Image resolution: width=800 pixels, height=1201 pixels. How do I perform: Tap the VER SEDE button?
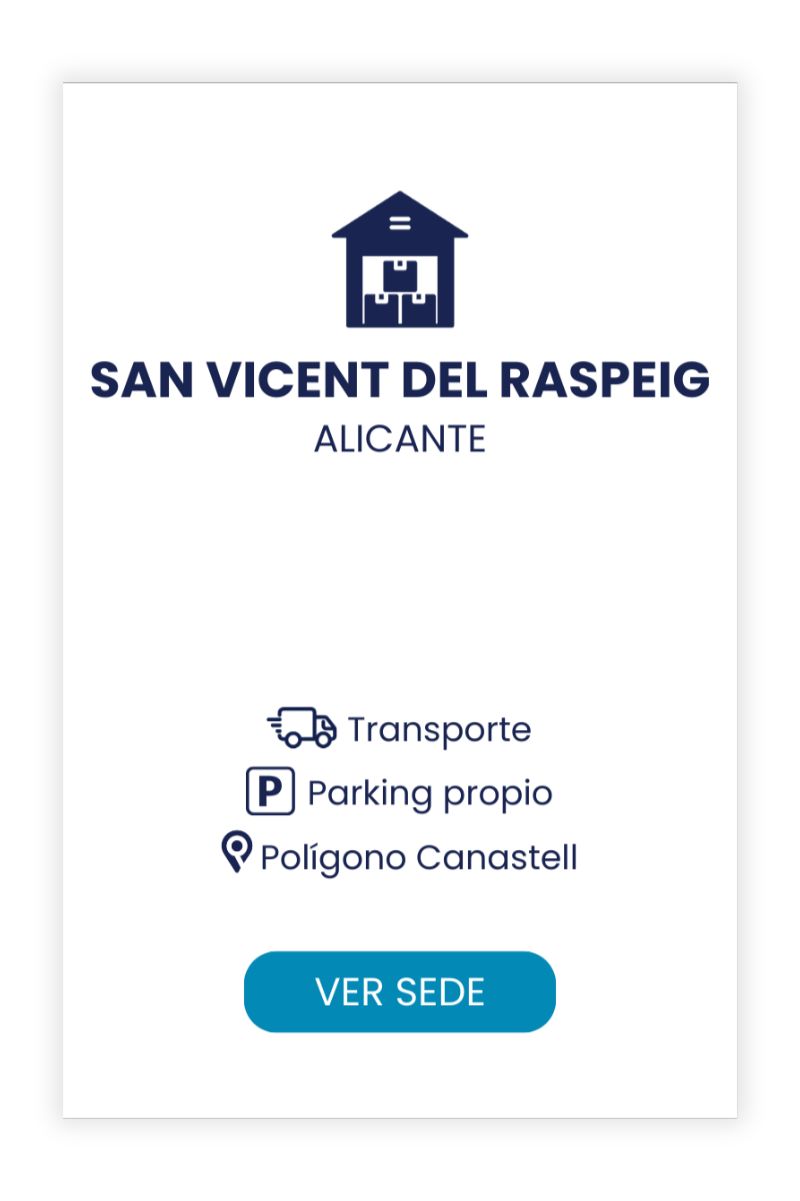pyautogui.click(x=400, y=991)
